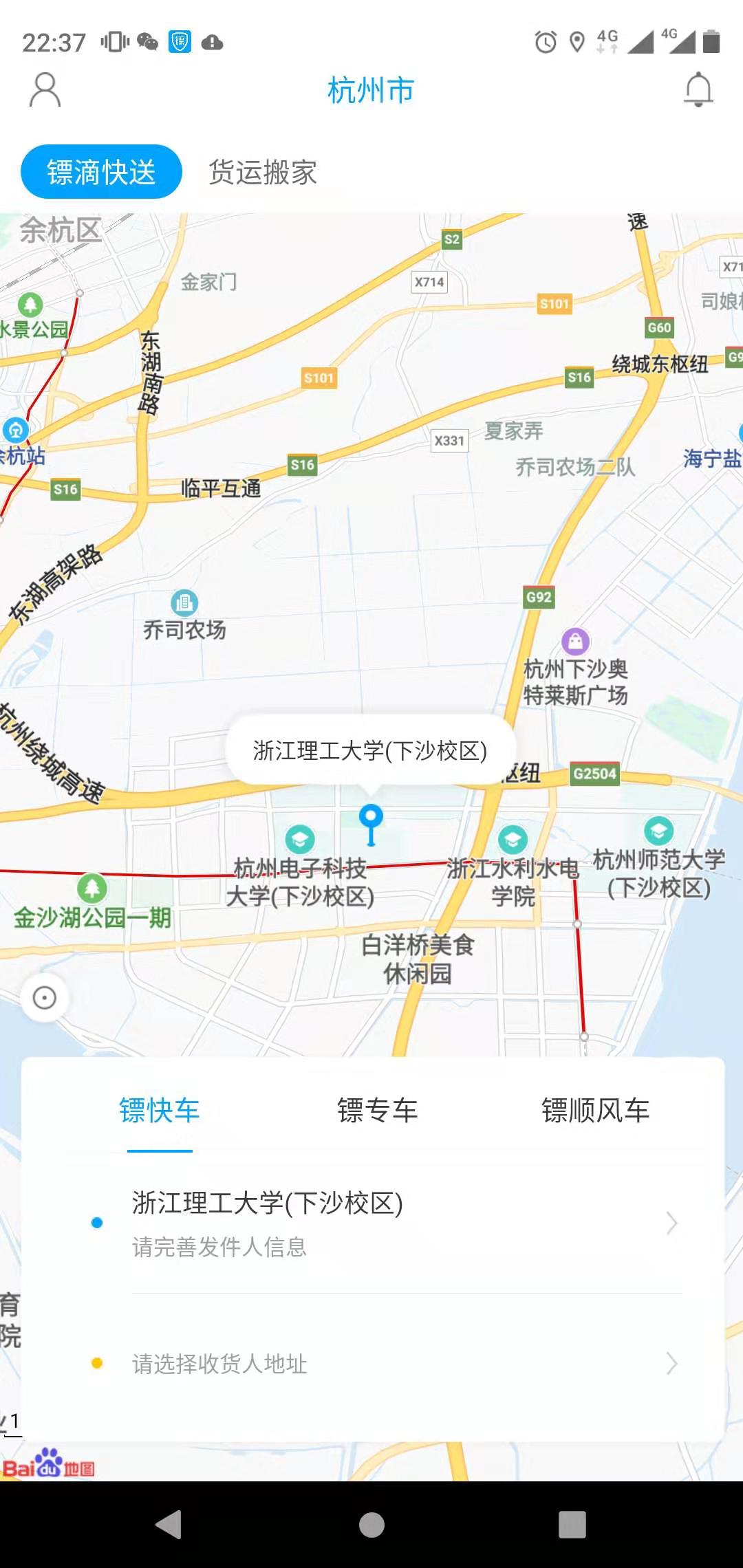Switch to the 镖顺风车 tab
This screenshot has height=1568, width=743.
(x=595, y=1111)
